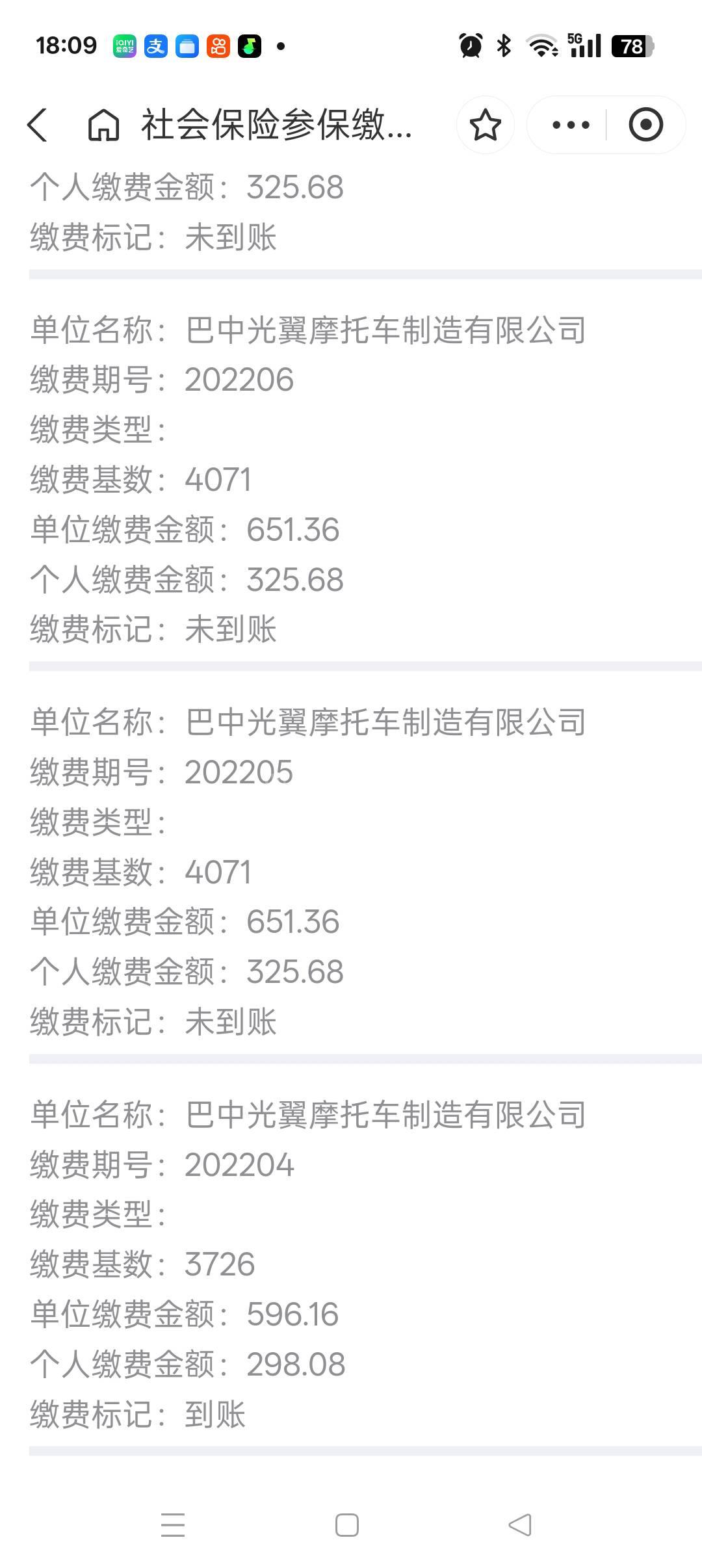Viewport: 702px width, 1568px height.
Task: Return to the mini program home
Action: (103, 124)
